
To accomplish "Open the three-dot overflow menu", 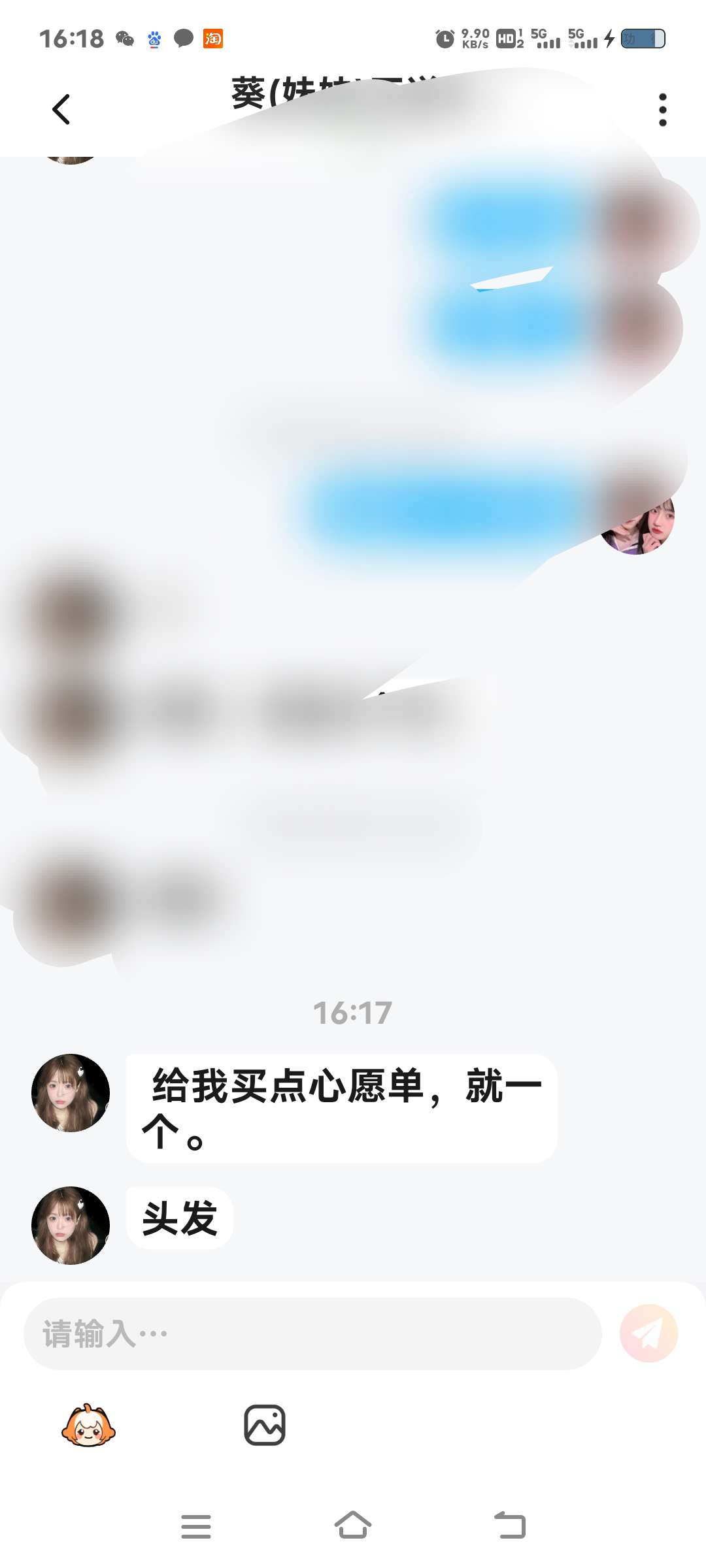I will [x=662, y=110].
